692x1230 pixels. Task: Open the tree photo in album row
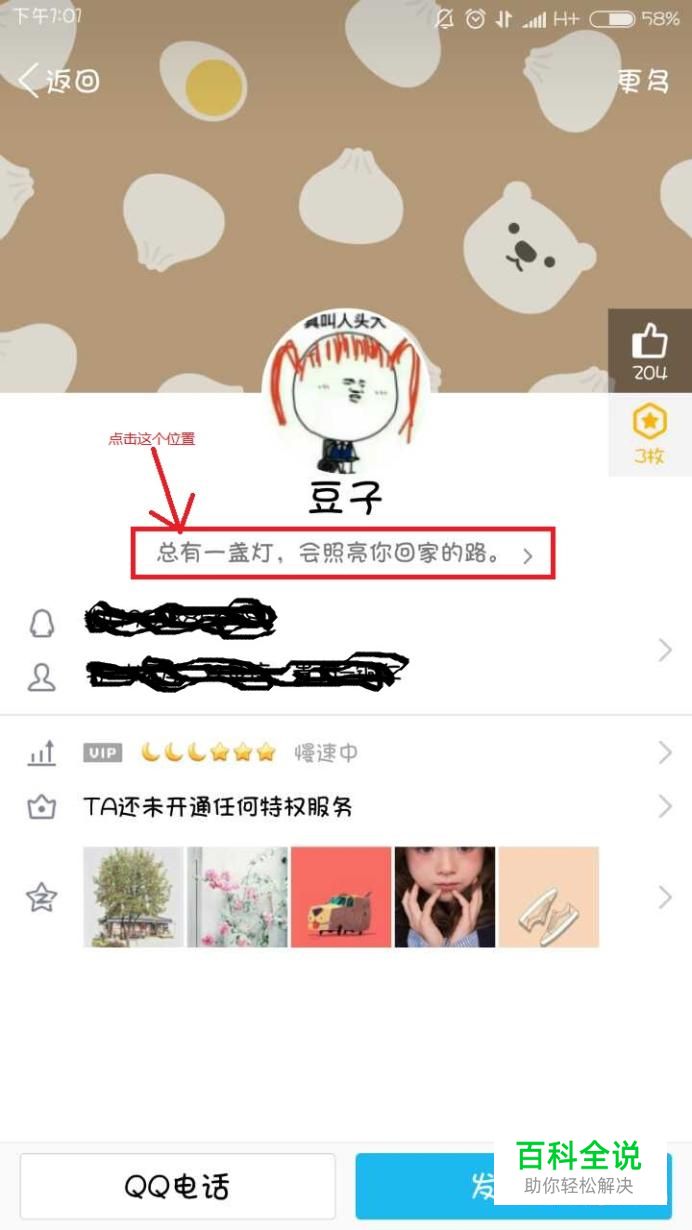133,897
